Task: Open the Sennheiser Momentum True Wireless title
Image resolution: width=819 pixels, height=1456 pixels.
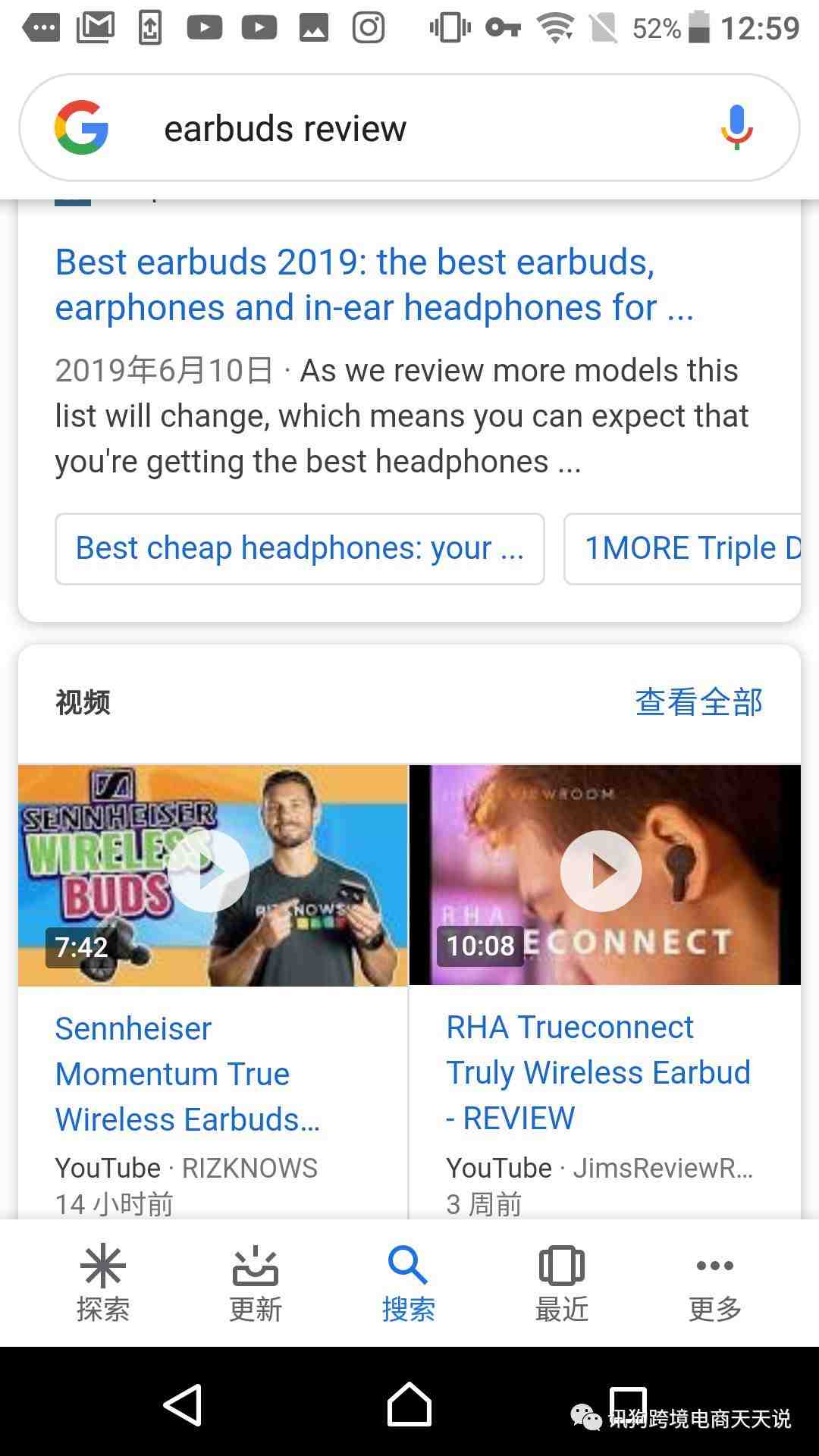Action: point(187,1074)
